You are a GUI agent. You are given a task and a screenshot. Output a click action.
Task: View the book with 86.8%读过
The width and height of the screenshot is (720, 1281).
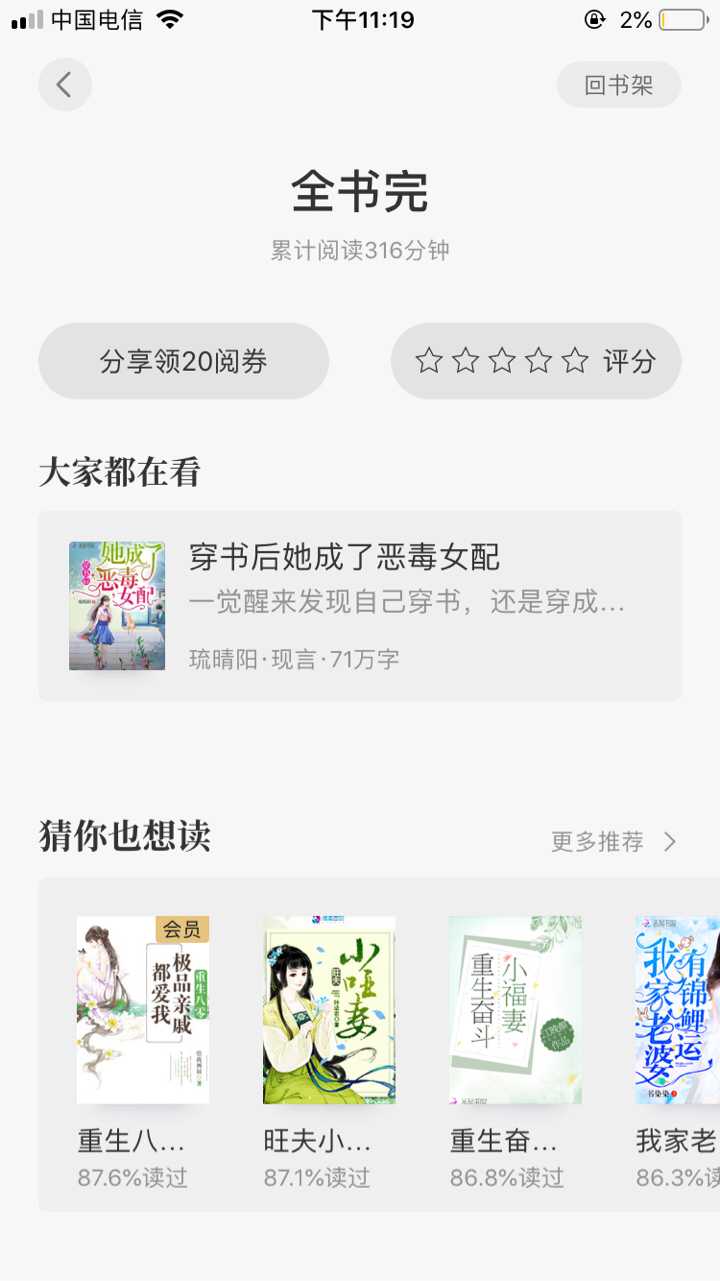[x=515, y=1052]
